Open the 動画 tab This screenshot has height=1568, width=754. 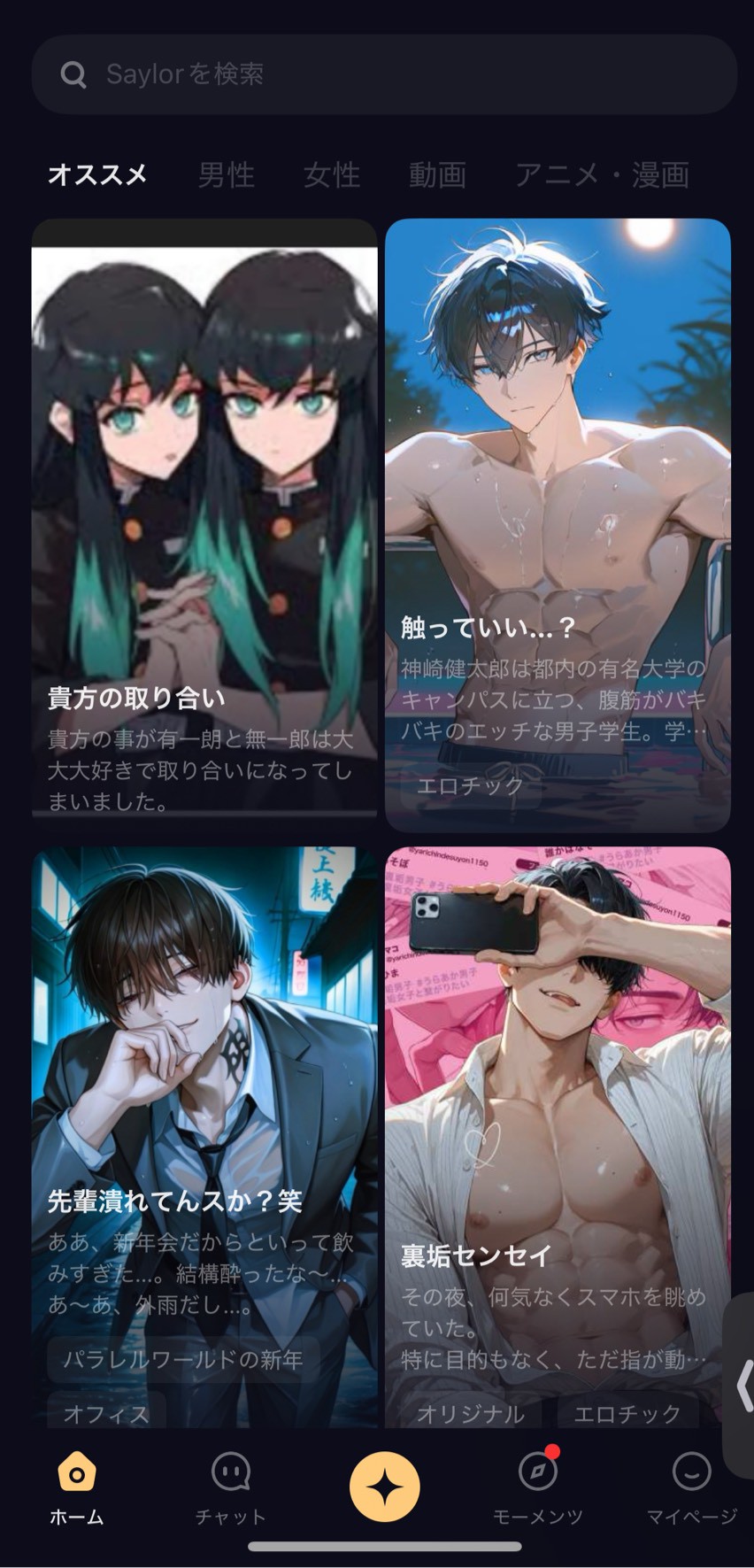438,174
